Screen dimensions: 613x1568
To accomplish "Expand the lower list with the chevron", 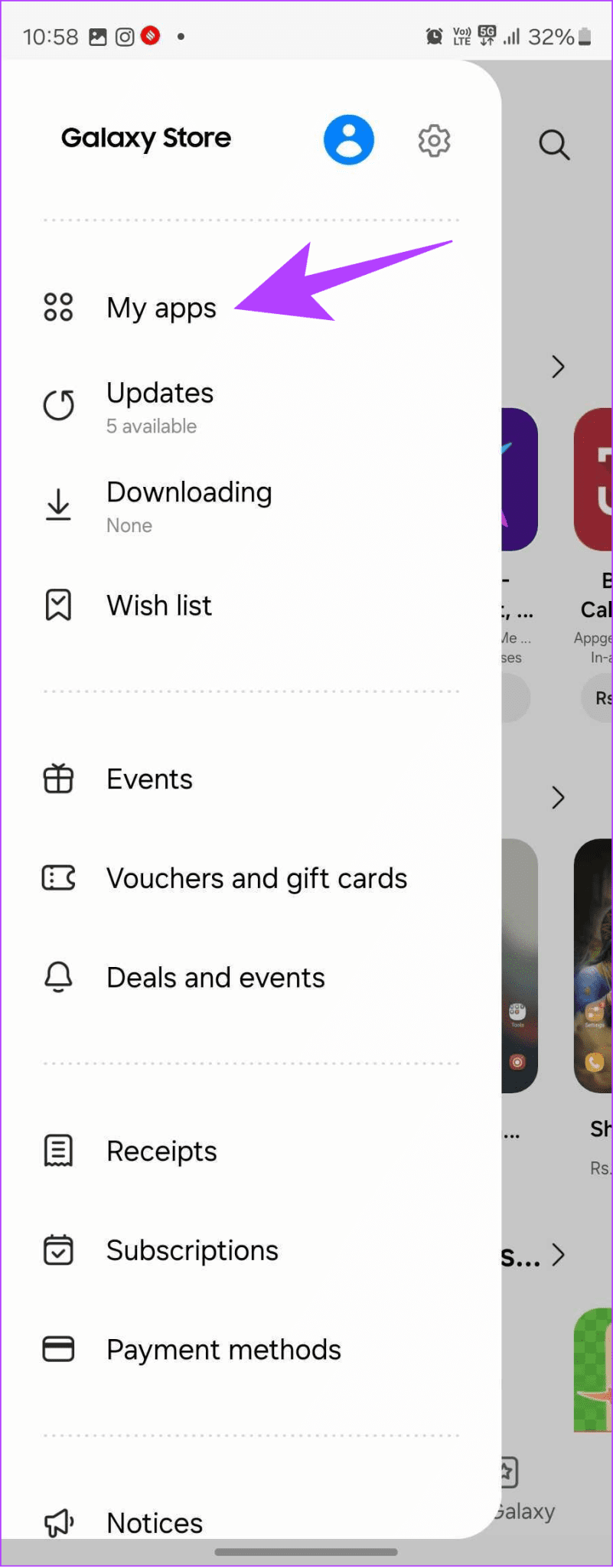I will point(558,1254).
